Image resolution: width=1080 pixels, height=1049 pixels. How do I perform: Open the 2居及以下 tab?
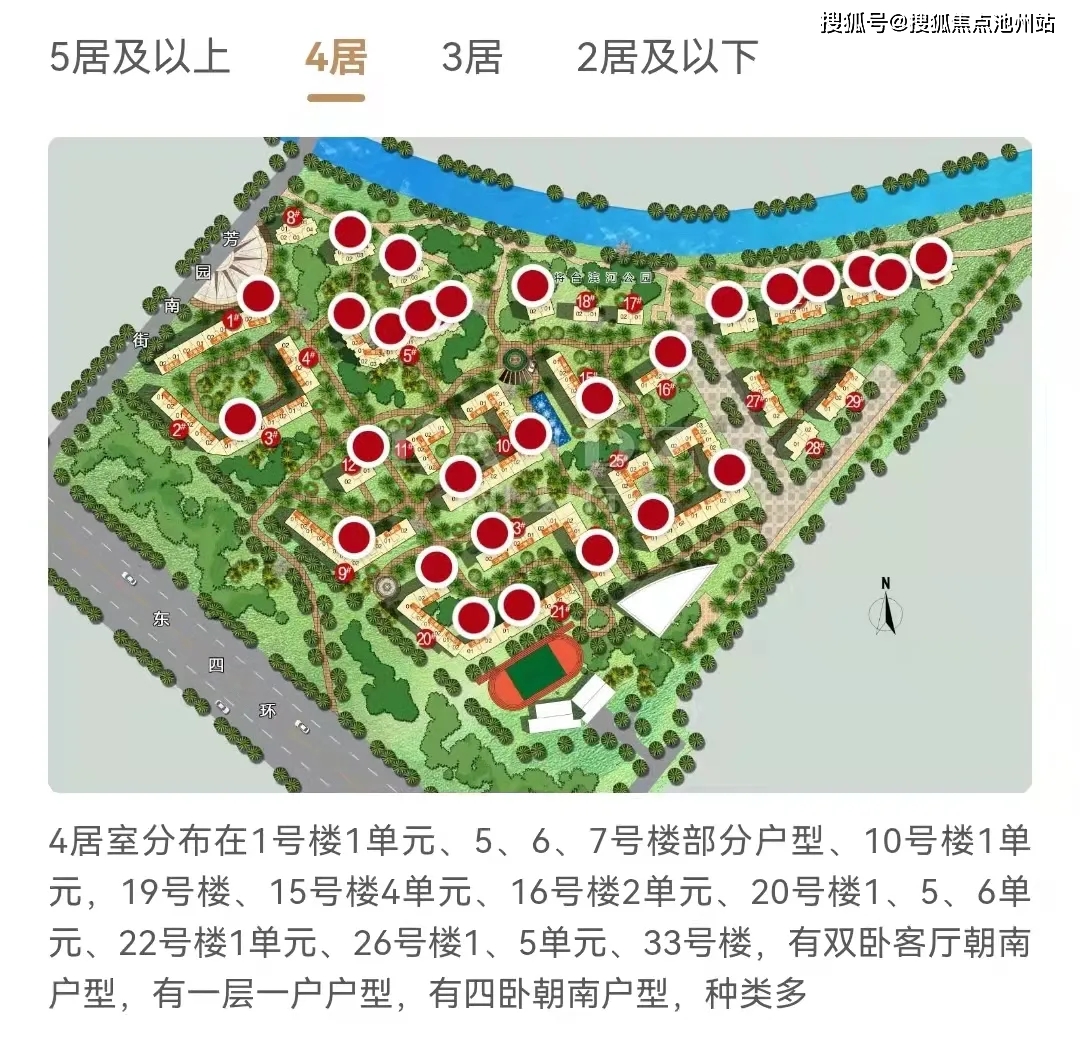667,58
